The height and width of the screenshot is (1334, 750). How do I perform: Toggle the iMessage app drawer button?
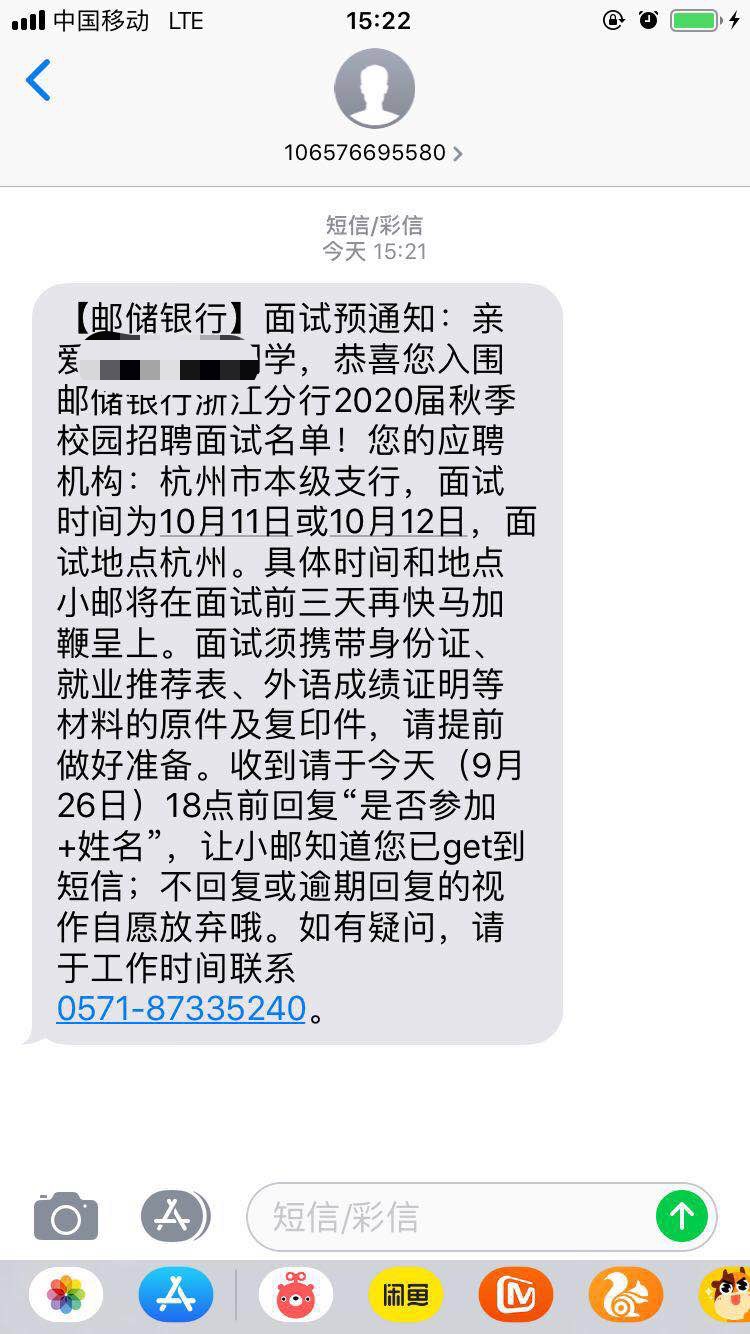pyautogui.click(x=175, y=1216)
